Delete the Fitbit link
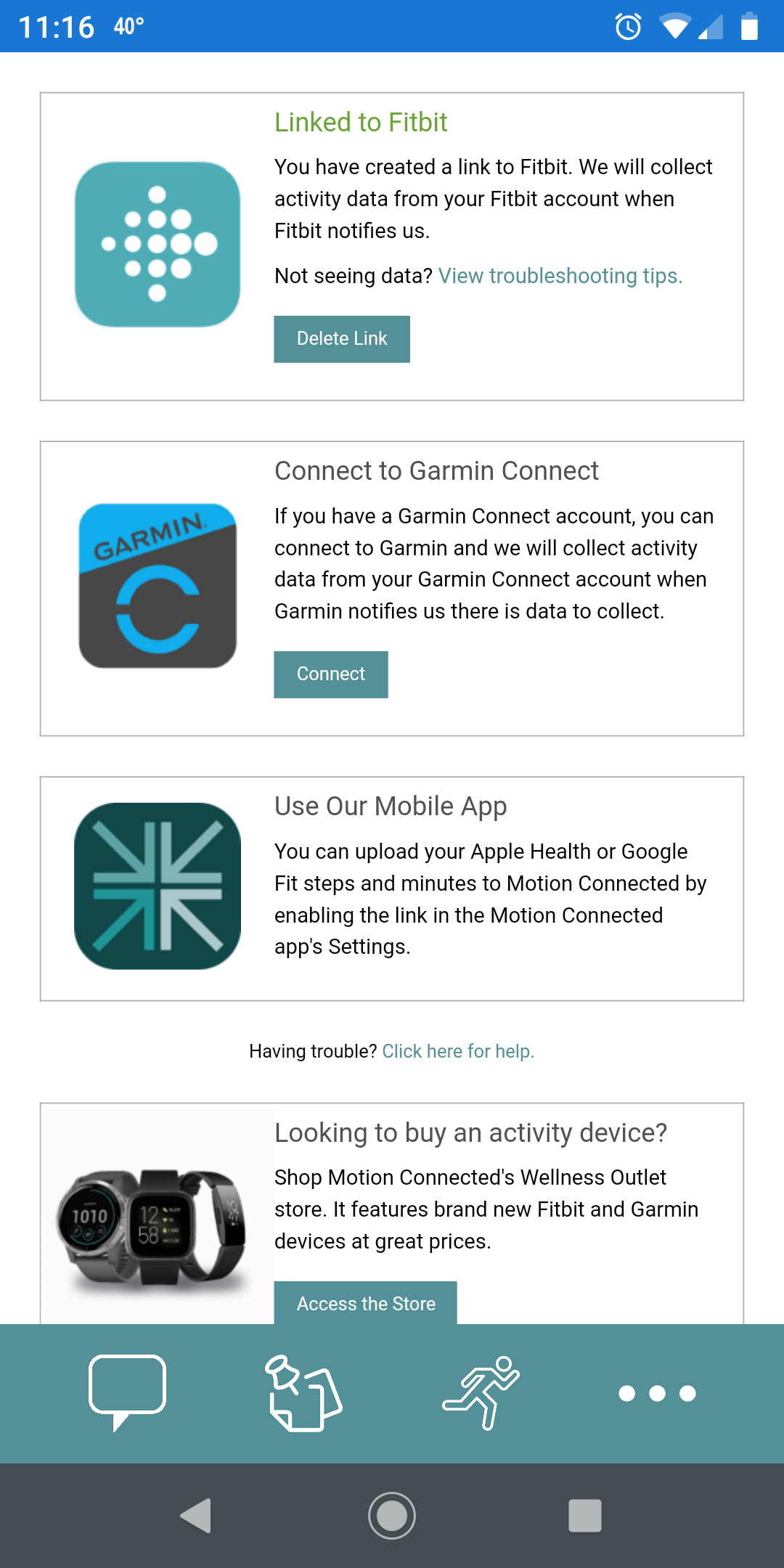 pyautogui.click(x=341, y=339)
